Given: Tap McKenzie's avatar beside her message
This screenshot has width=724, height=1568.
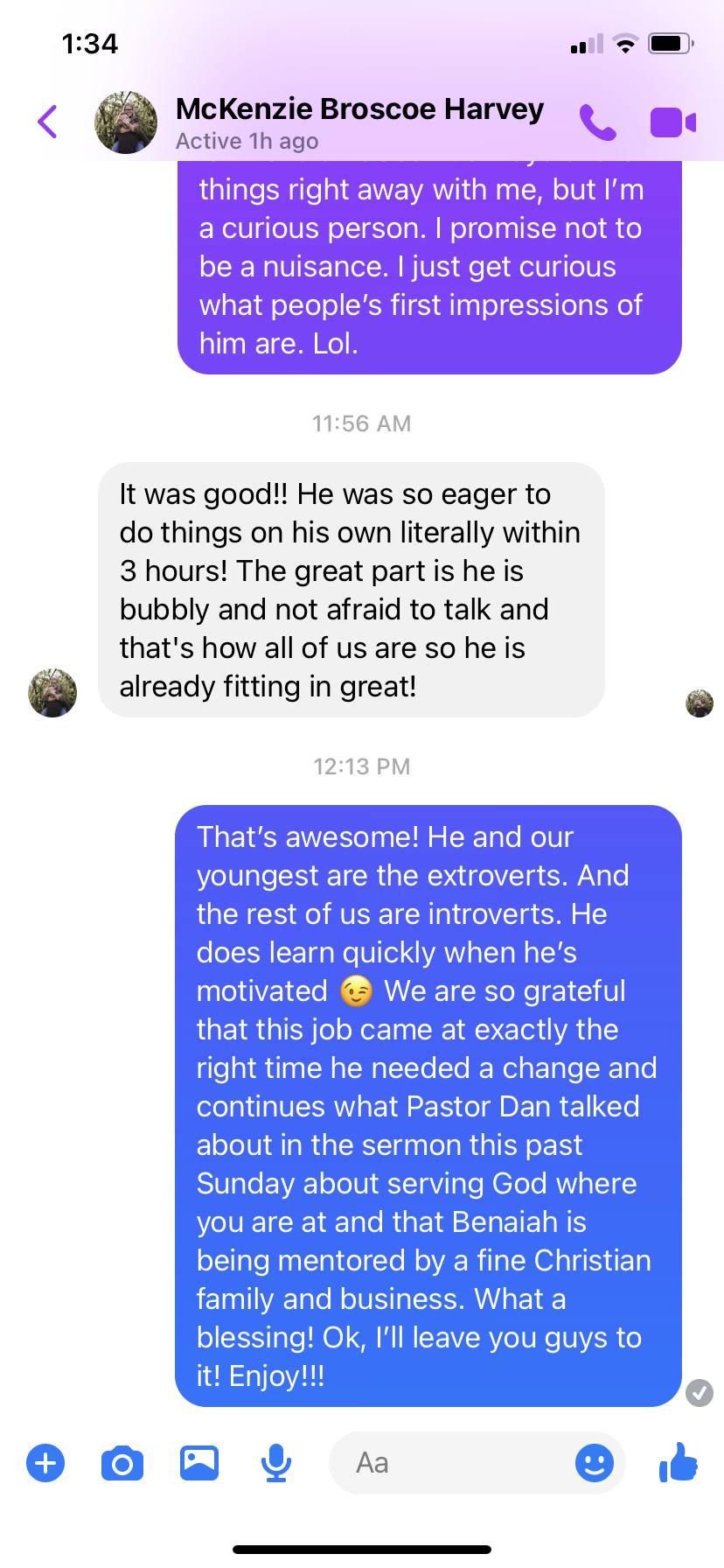Looking at the screenshot, I should [52, 693].
